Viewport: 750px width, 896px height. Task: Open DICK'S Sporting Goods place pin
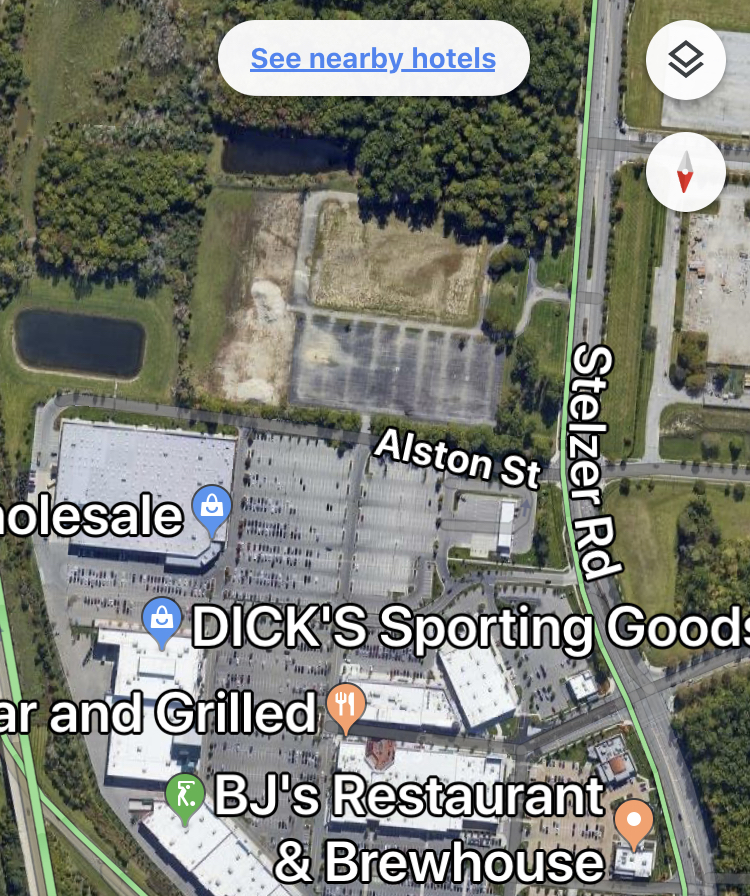(162, 622)
